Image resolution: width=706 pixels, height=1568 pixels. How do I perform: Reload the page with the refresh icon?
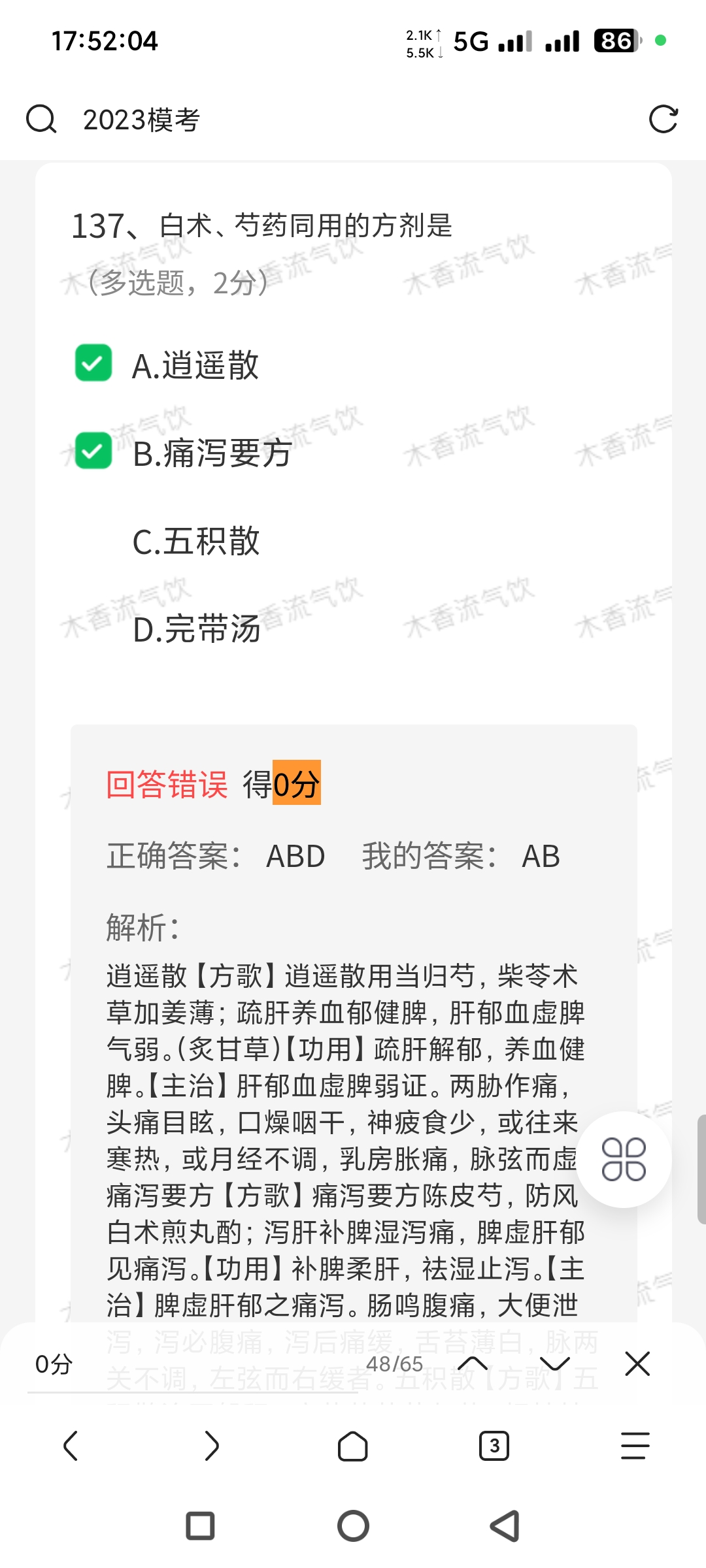[663, 120]
